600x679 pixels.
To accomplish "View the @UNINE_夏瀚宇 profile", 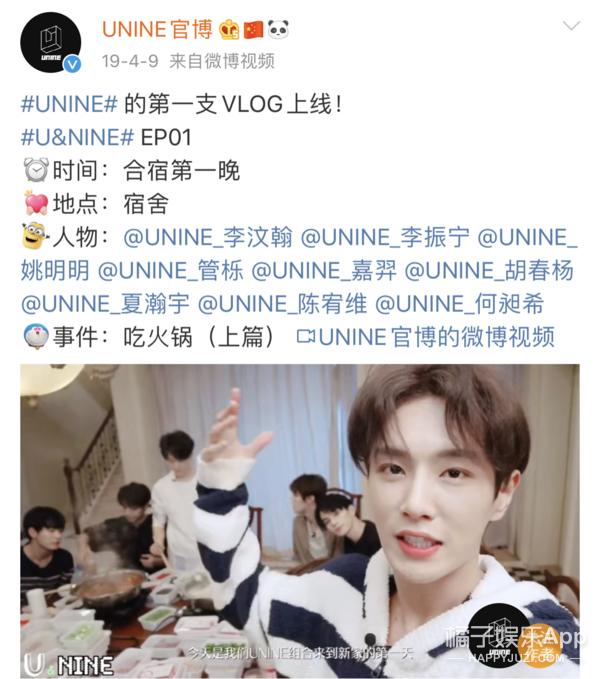I will tap(104, 304).
